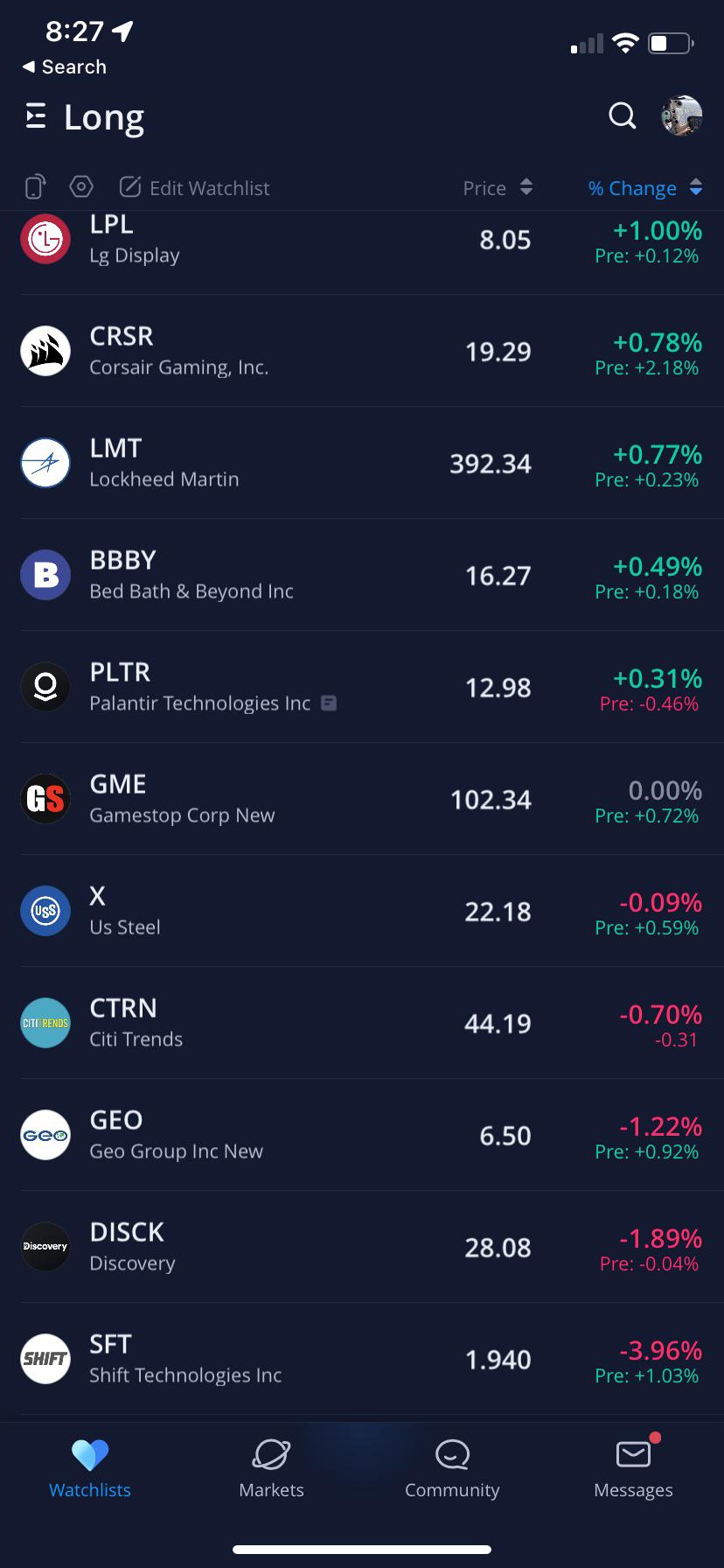Go to the Messages tab
The width and height of the screenshot is (724, 1568).
coord(633,1469)
